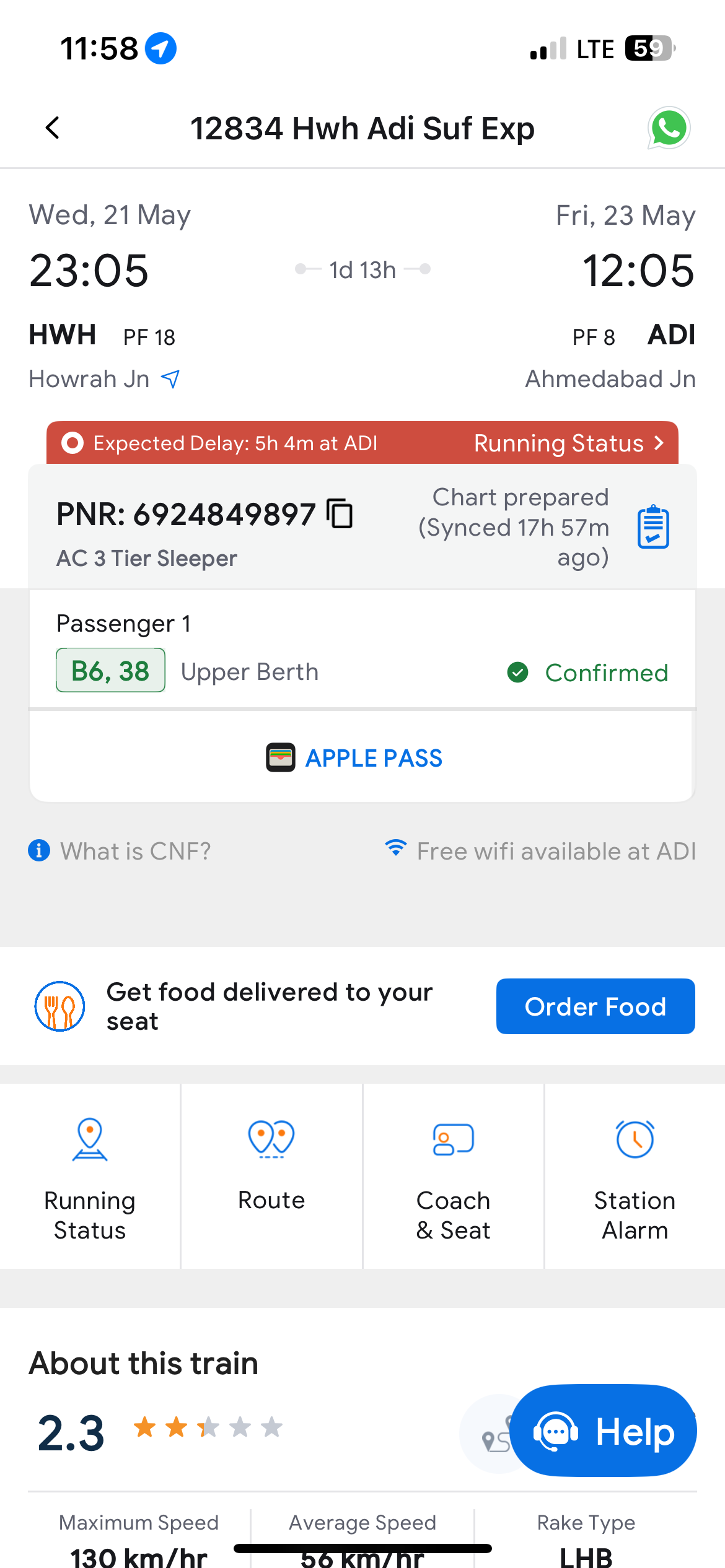Set a Station Alarm
This screenshot has width=725, height=1568.
[x=635, y=1177]
